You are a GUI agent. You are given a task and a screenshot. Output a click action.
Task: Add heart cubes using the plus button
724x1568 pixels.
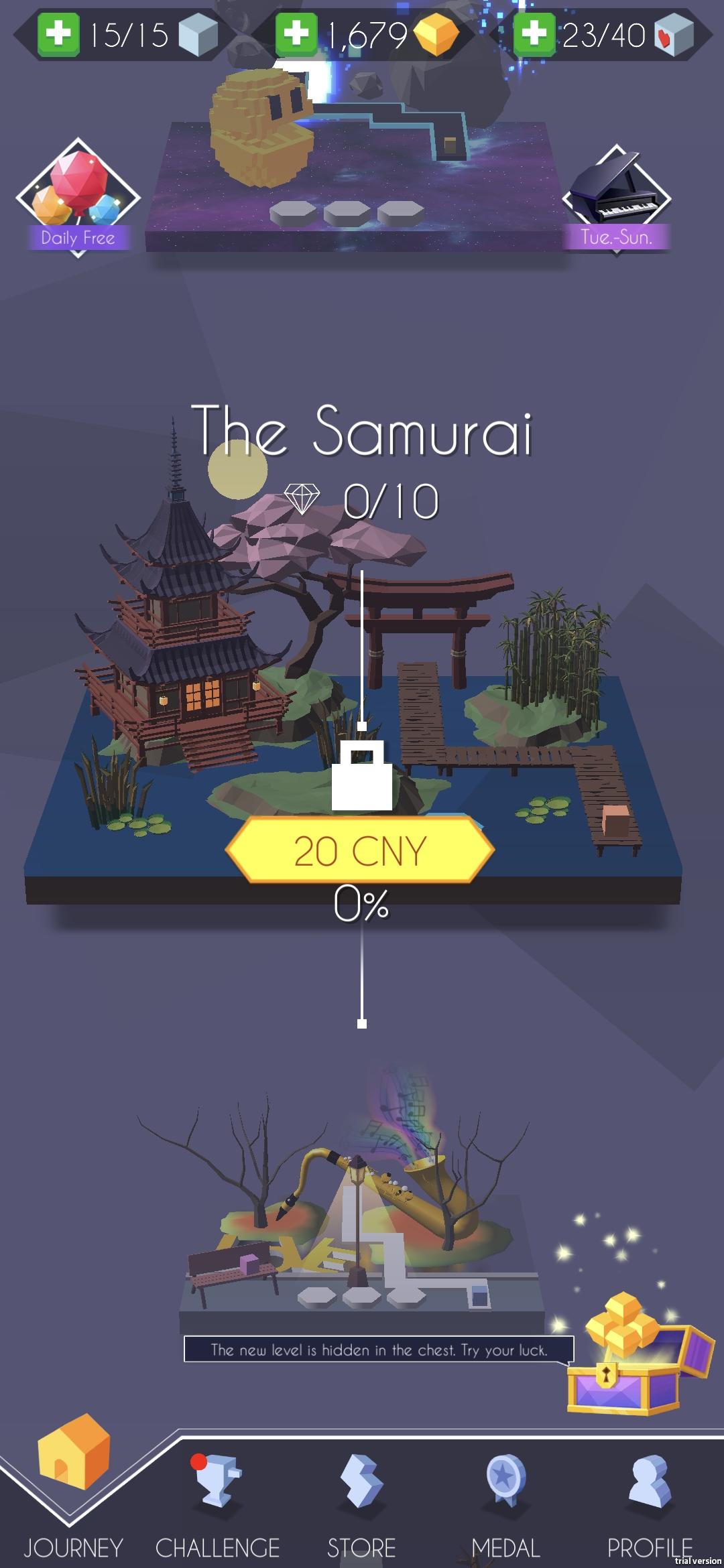(534, 34)
